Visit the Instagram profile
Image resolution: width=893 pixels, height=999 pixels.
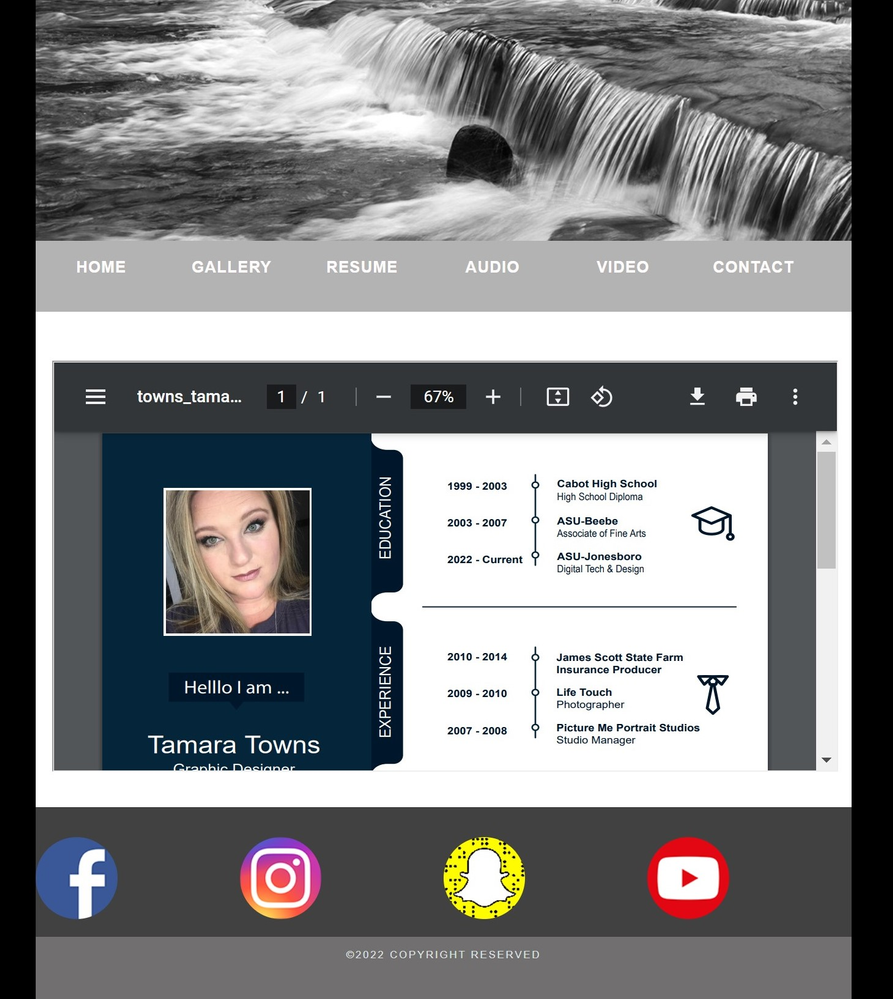(281, 878)
